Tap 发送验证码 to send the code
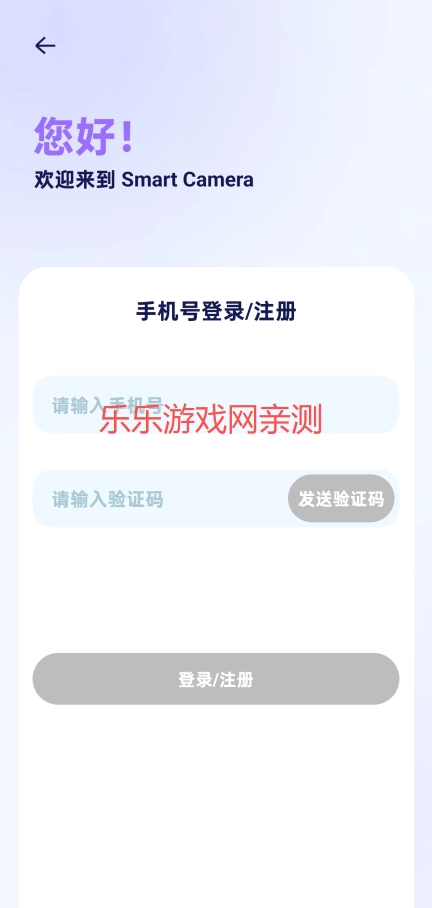This screenshot has width=432, height=908. click(x=341, y=499)
